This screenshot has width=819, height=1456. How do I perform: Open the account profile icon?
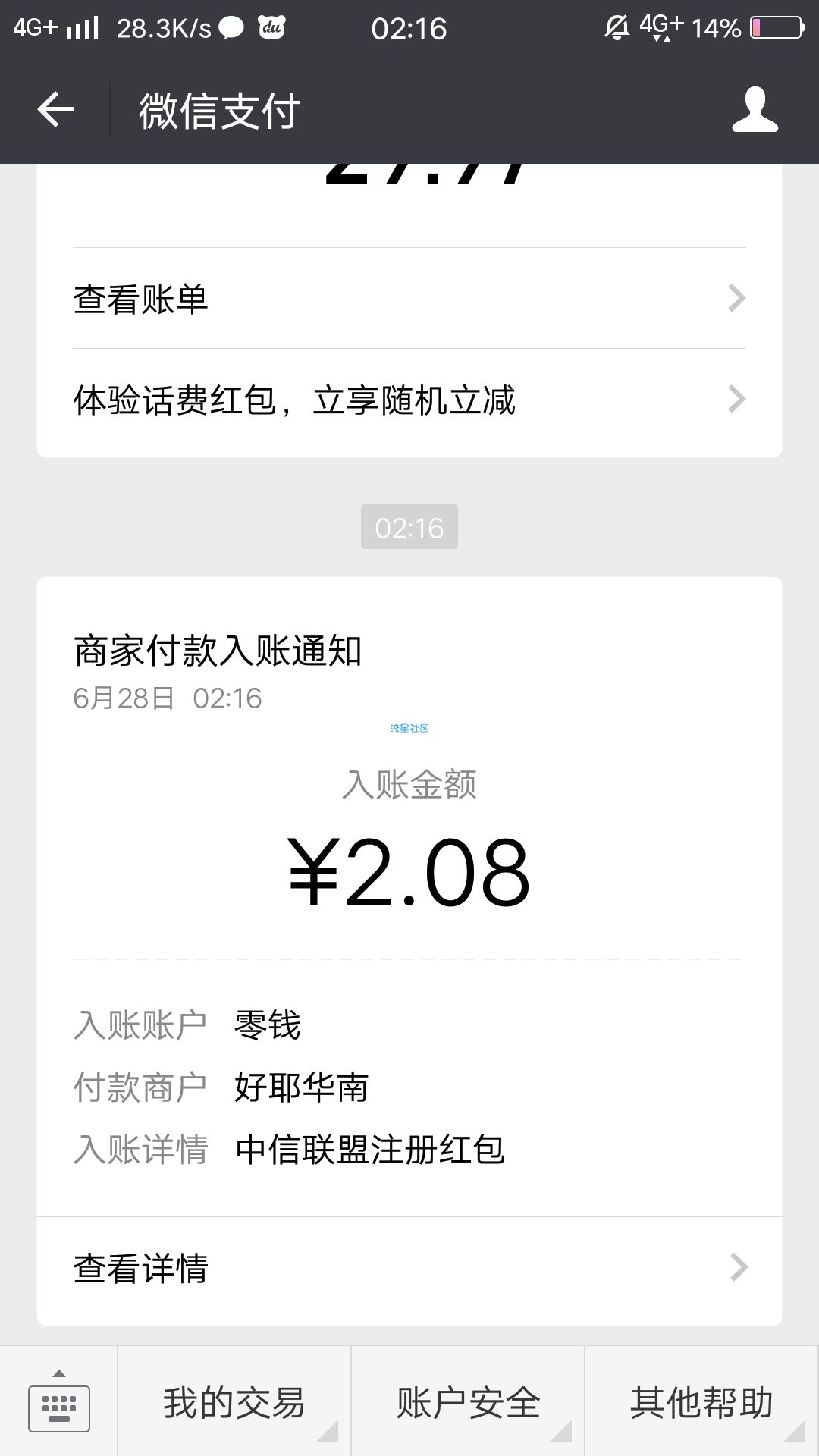pos(755,110)
